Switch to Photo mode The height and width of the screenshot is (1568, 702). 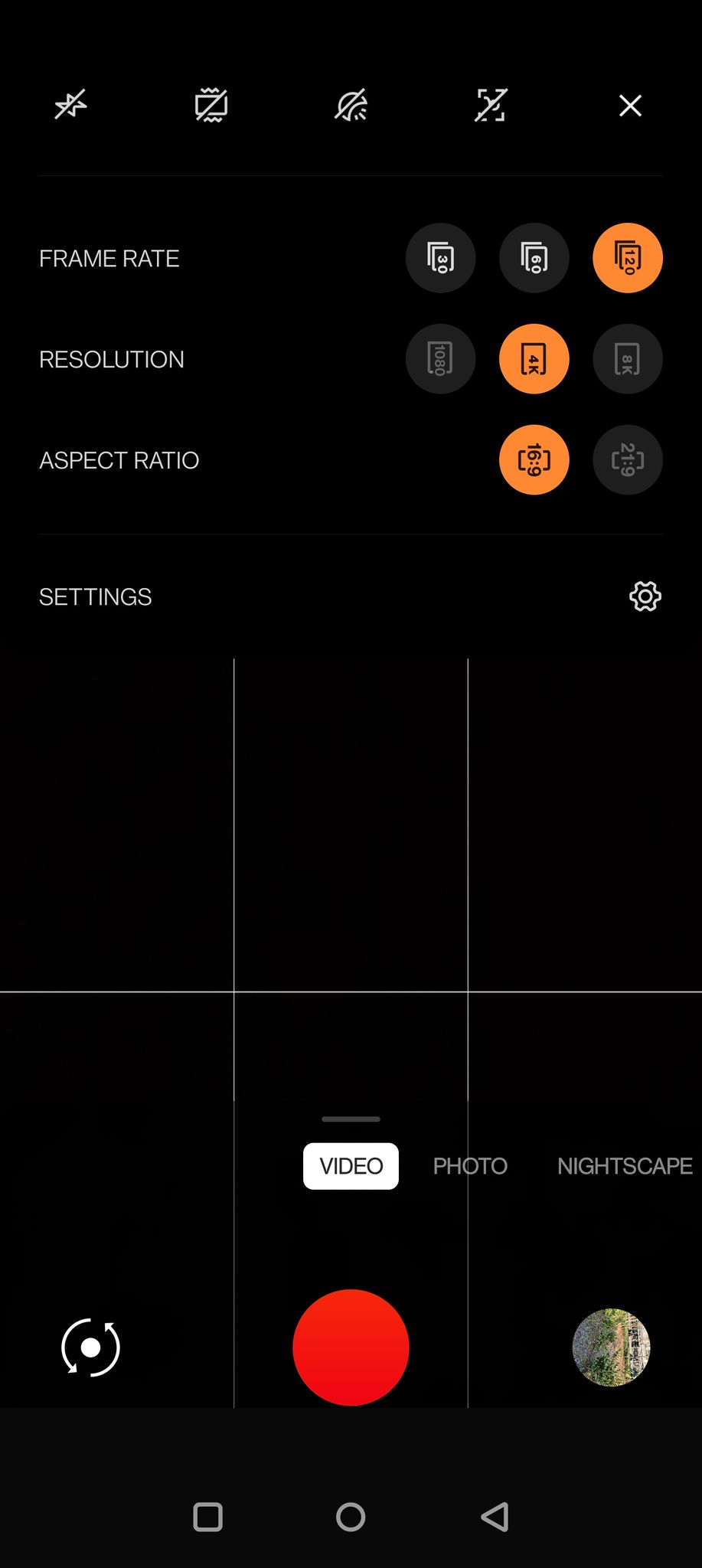pos(470,1166)
